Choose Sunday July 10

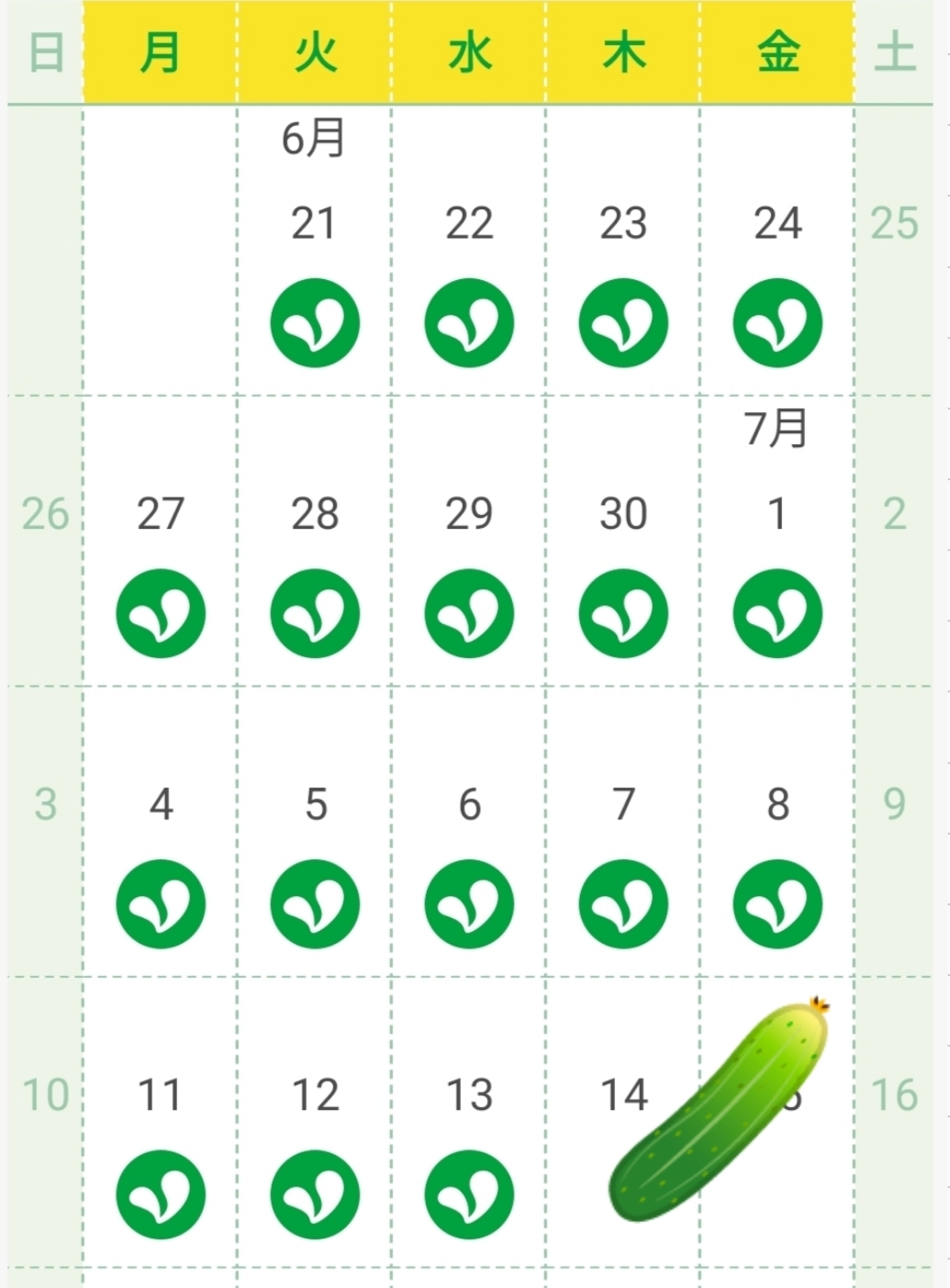click(45, 1122)
